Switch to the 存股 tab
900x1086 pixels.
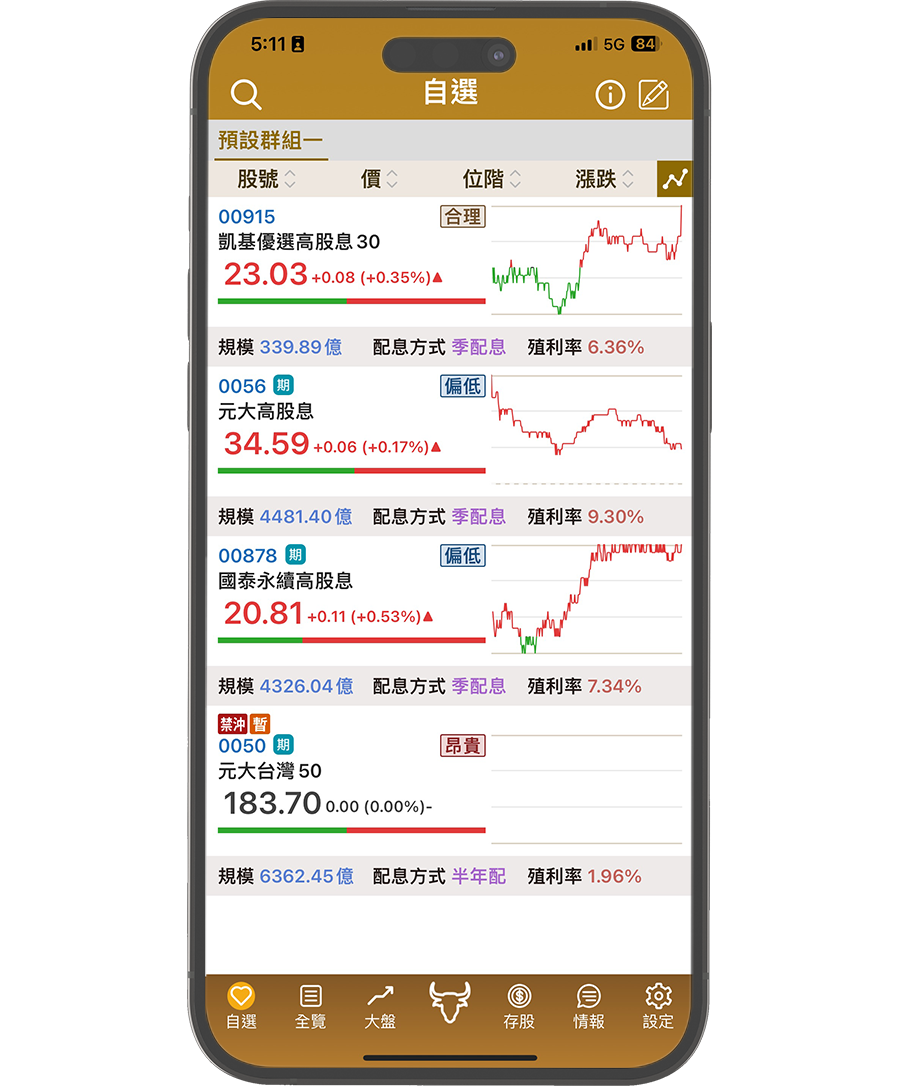coord(519,1006)
